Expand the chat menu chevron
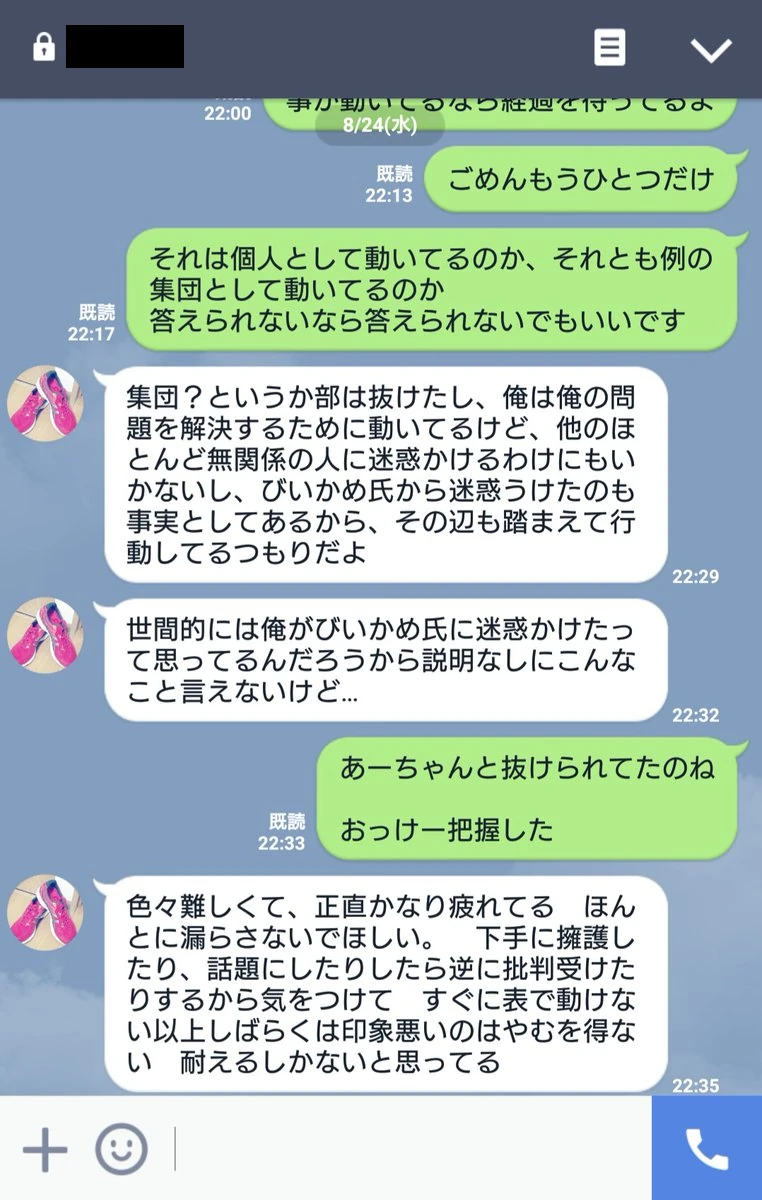 click(711, 49)
